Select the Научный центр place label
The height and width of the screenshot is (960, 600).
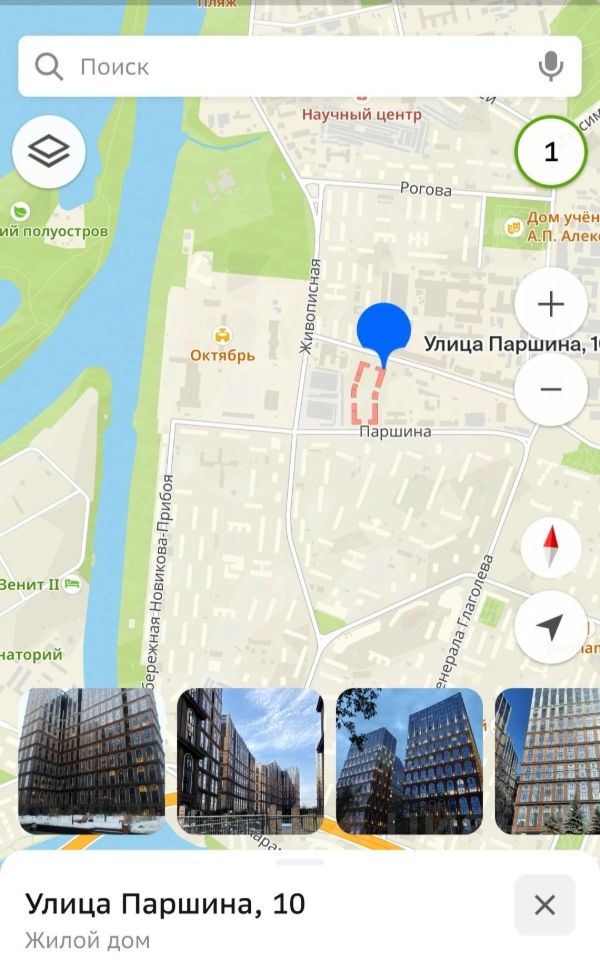point(362,112)
